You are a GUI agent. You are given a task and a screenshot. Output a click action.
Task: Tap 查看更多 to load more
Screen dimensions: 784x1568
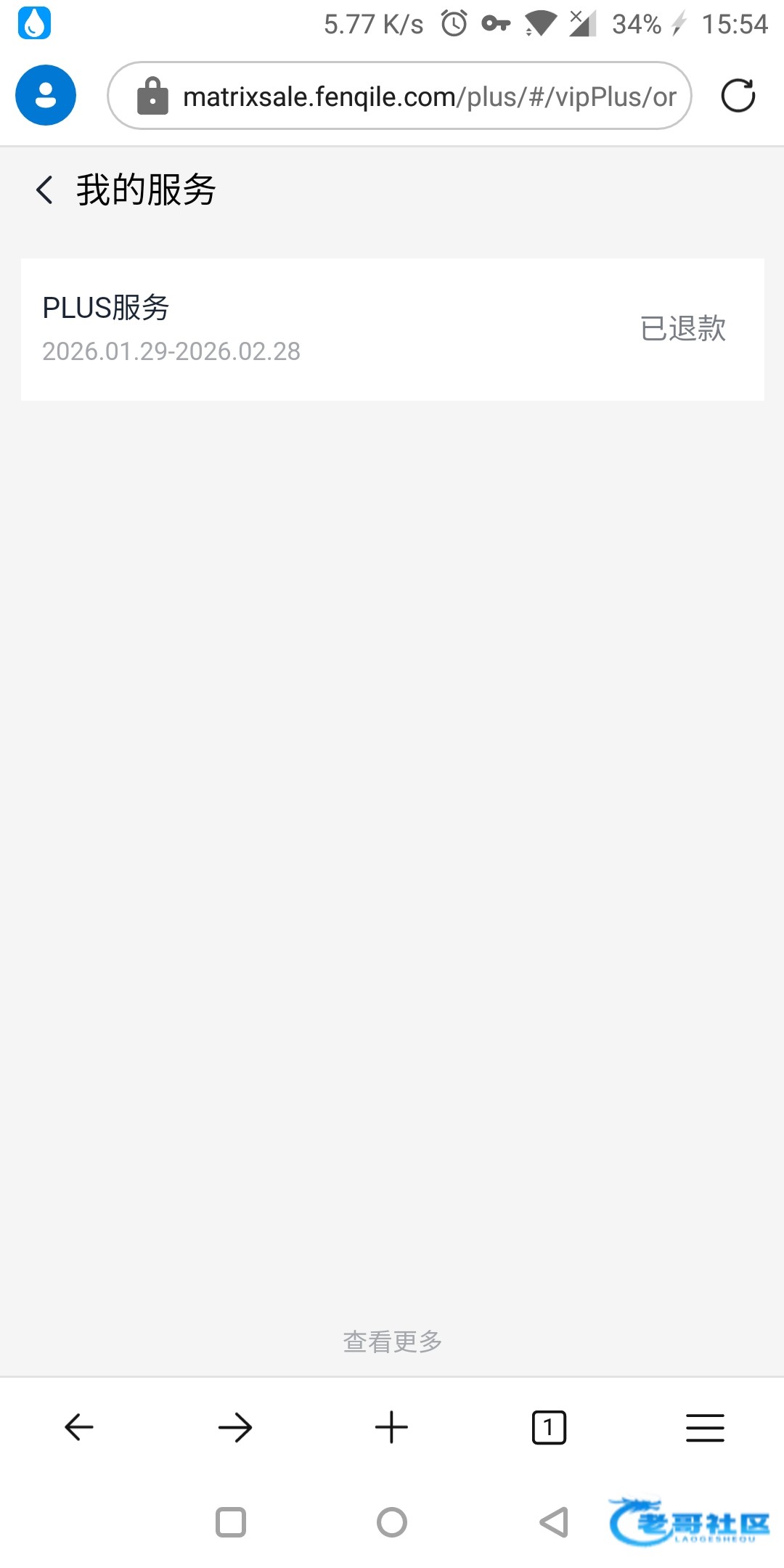392,1341
